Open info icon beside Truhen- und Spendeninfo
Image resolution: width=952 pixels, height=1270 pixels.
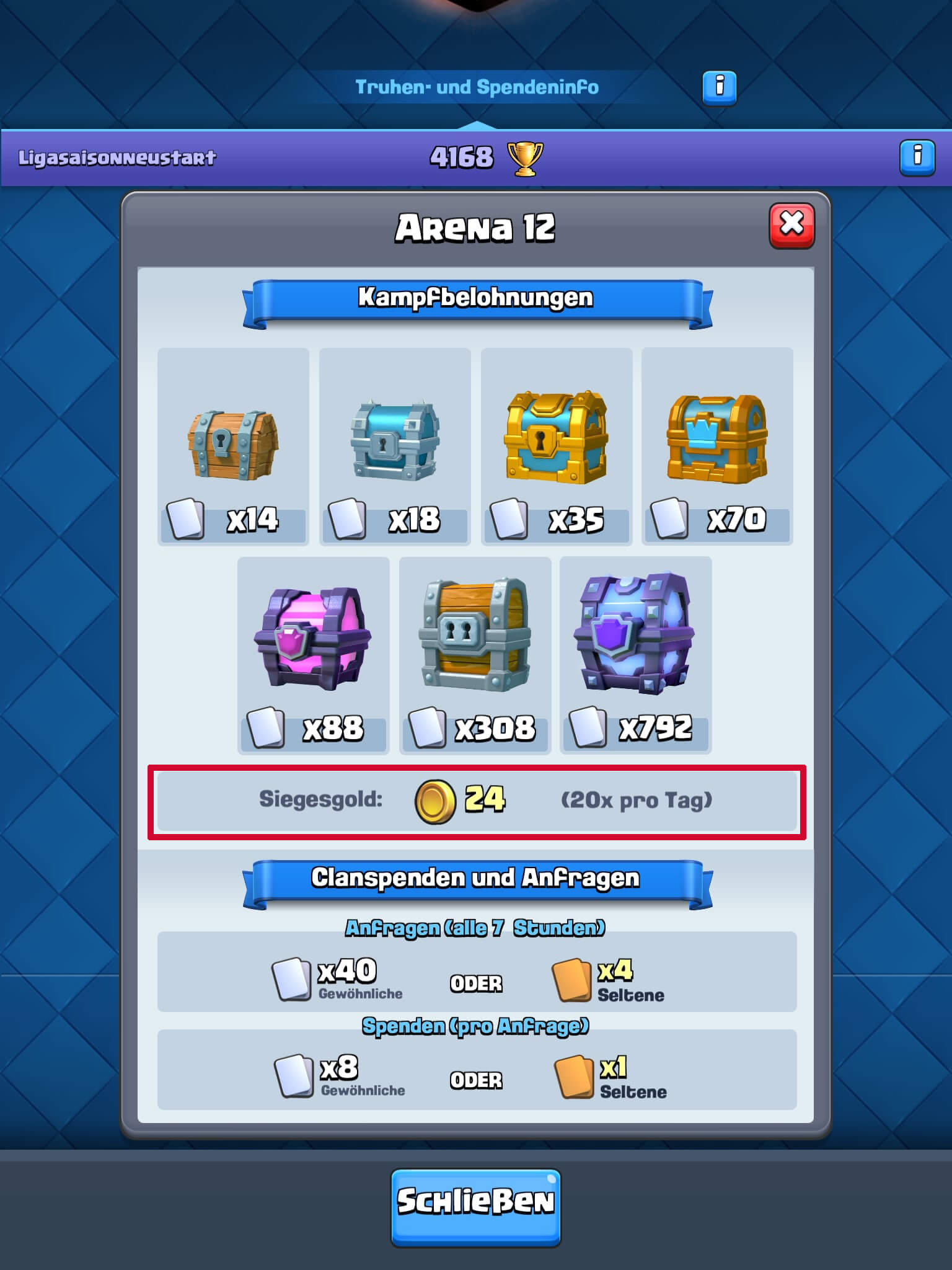(x=719, y=87)
